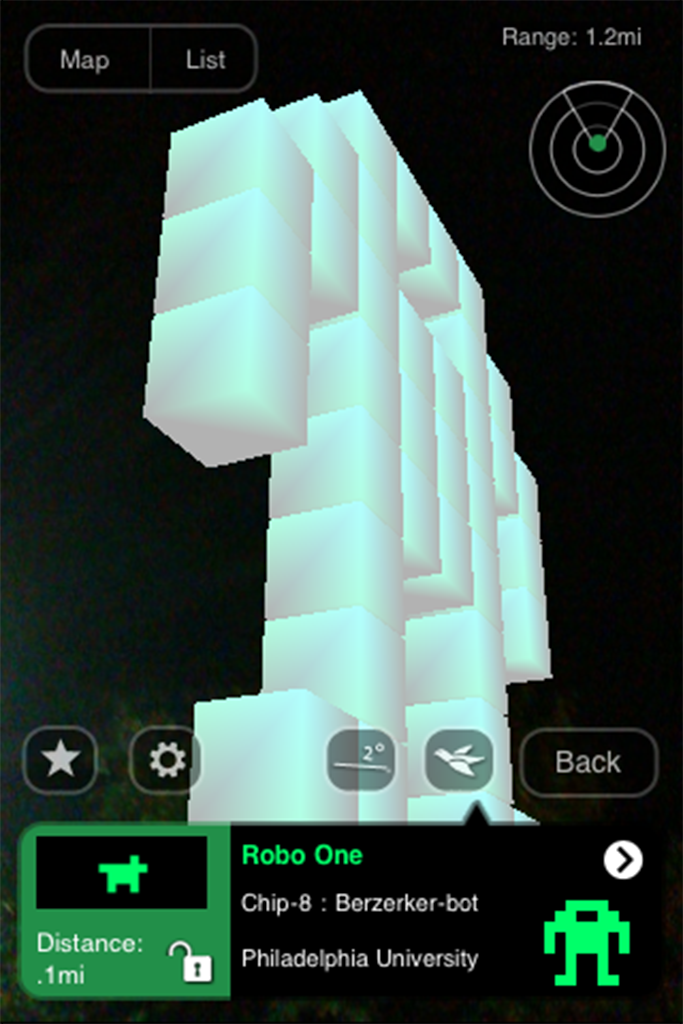Tap the 2° tilt angle button
The height and width of the screenshot is (1024, 683).
(362, 761)
